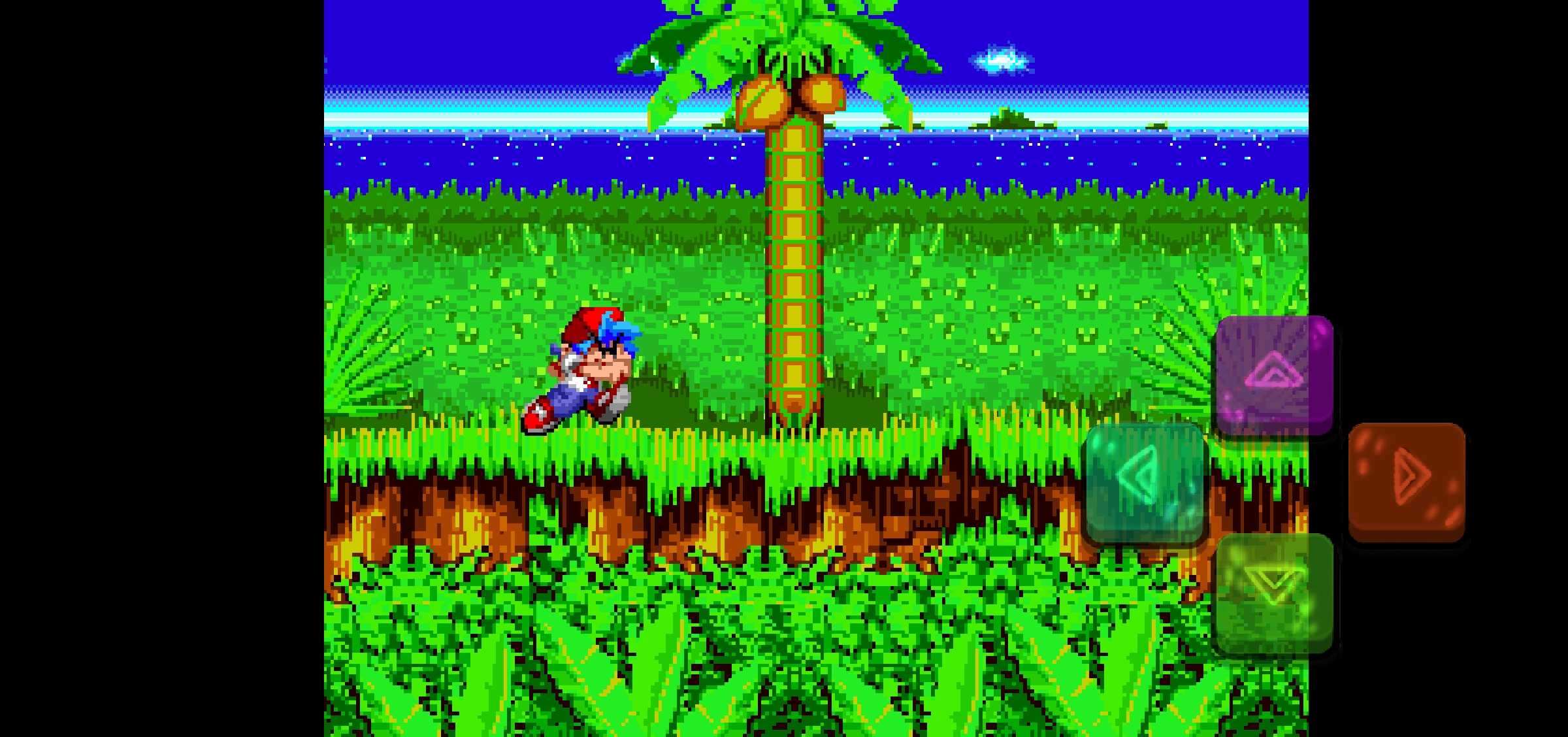Tap the purple up arrow button

pyautogui.click(x=1274, y=376)
